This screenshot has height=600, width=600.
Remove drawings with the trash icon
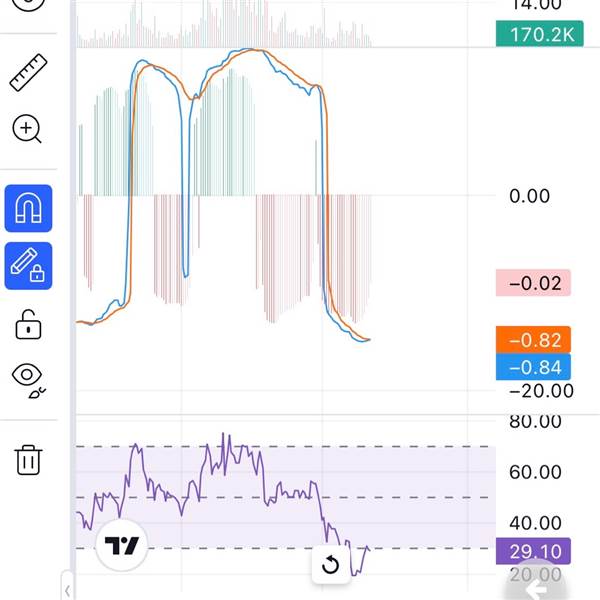coord(28,460)
